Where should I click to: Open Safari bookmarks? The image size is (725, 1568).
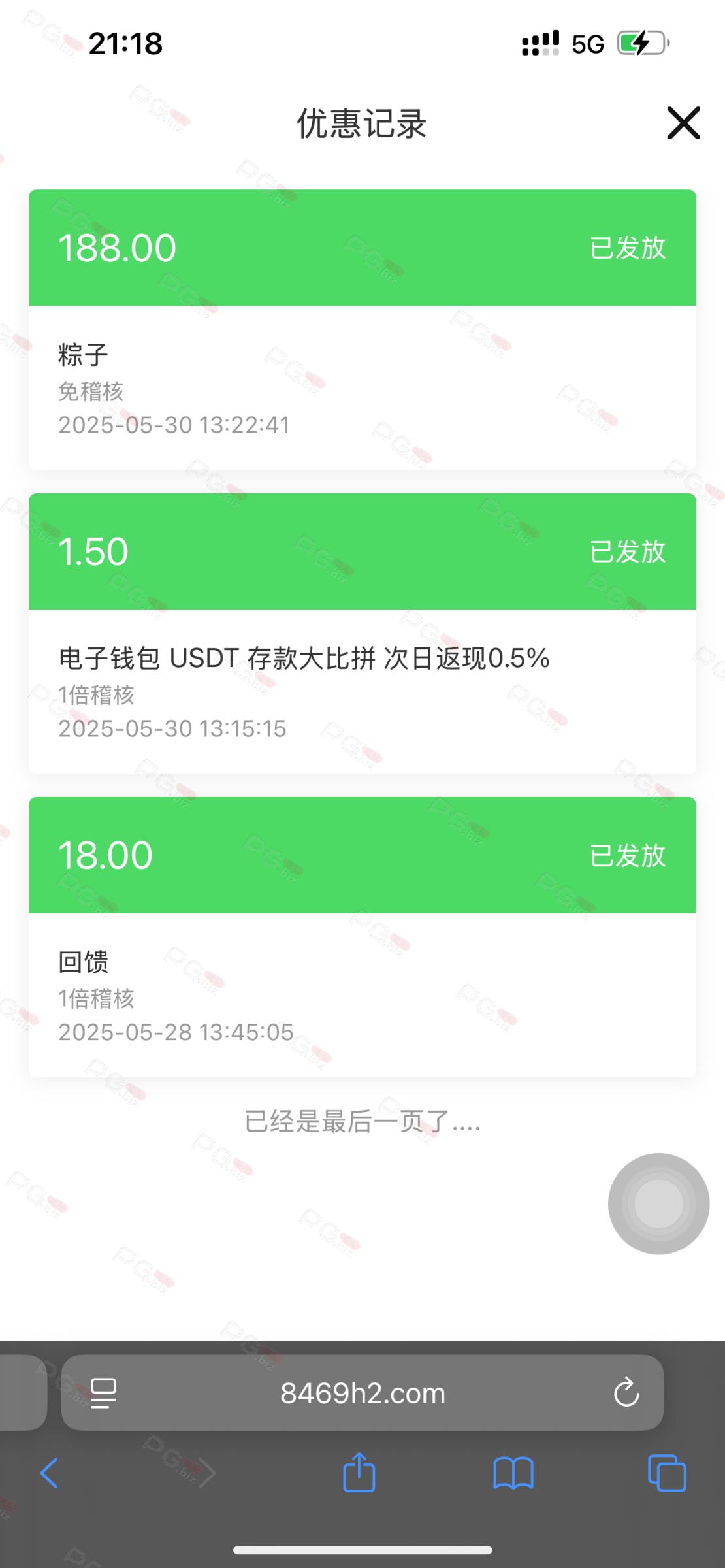(513, 1473)
